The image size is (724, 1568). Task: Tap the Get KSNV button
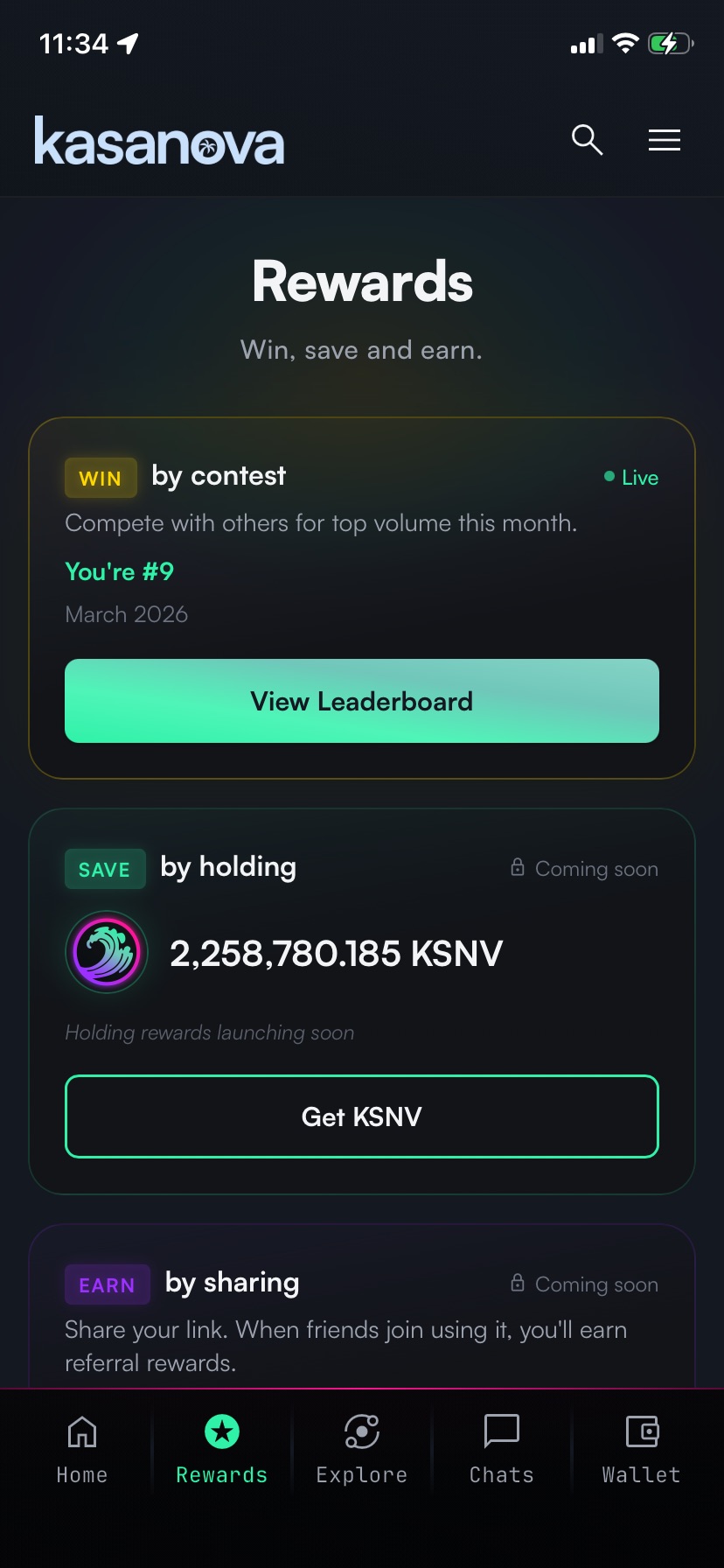(x=362, y=1116)
